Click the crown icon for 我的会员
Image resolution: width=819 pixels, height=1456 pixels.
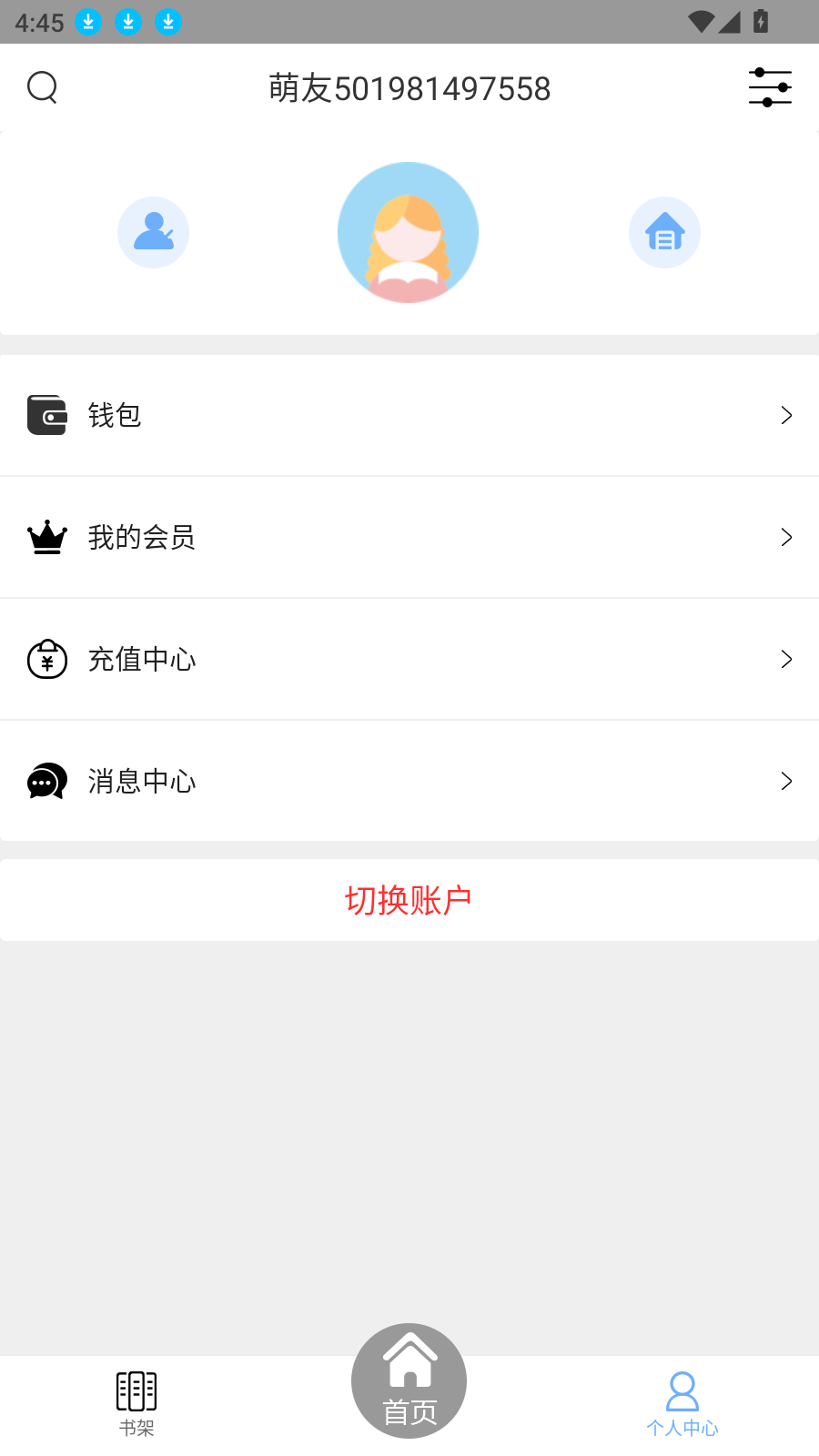[x=47, y=537]
